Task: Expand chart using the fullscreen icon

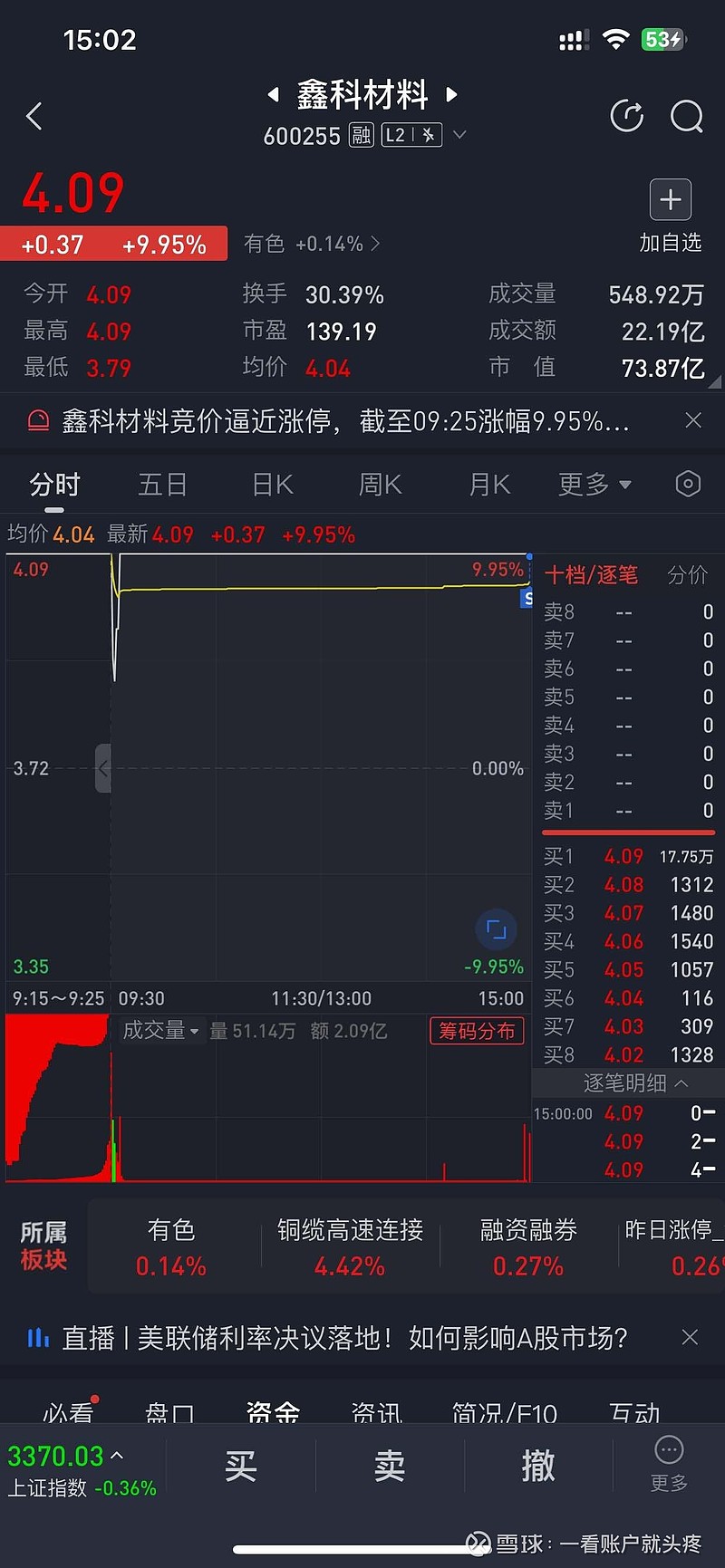Action: pos(496,928)
